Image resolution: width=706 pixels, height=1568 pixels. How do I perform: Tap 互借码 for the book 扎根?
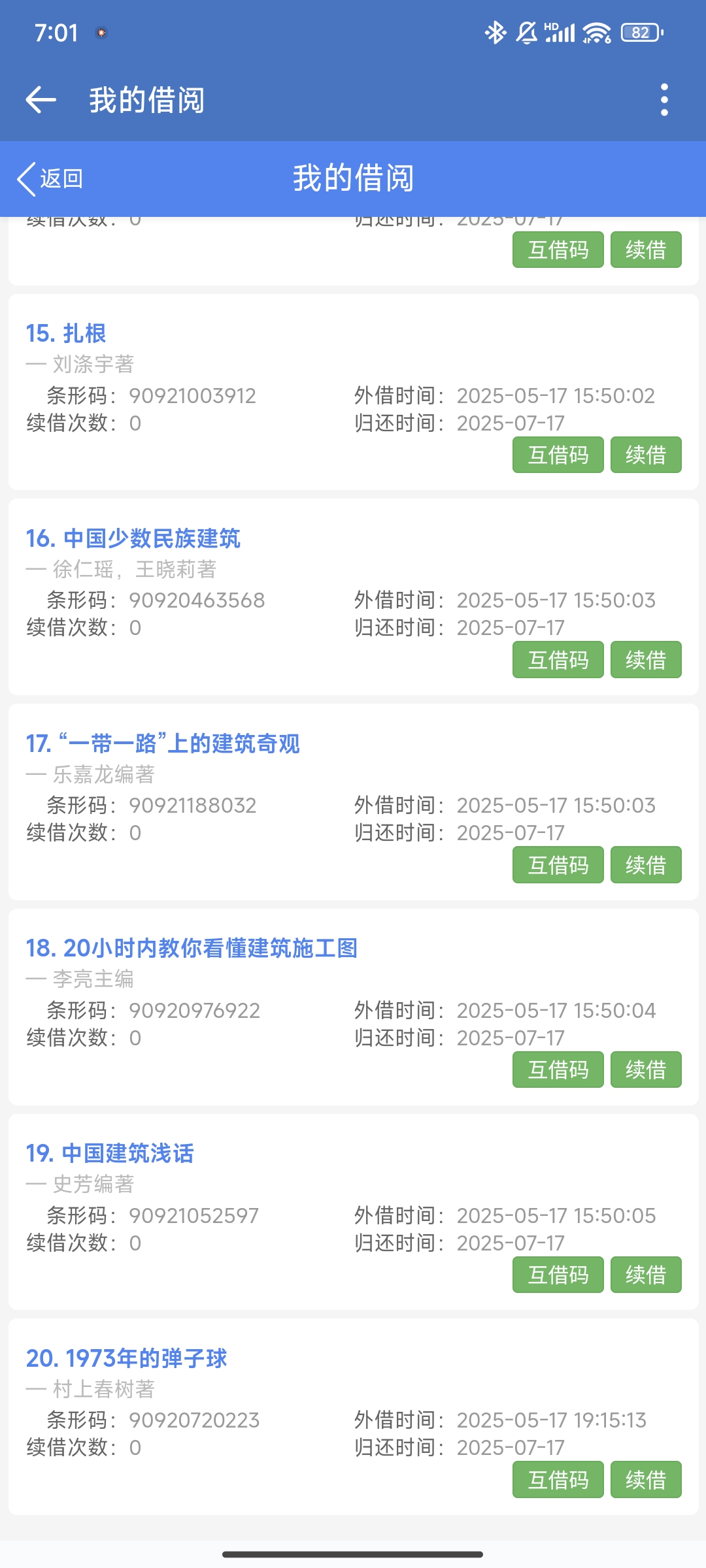(x=558, y=455)
